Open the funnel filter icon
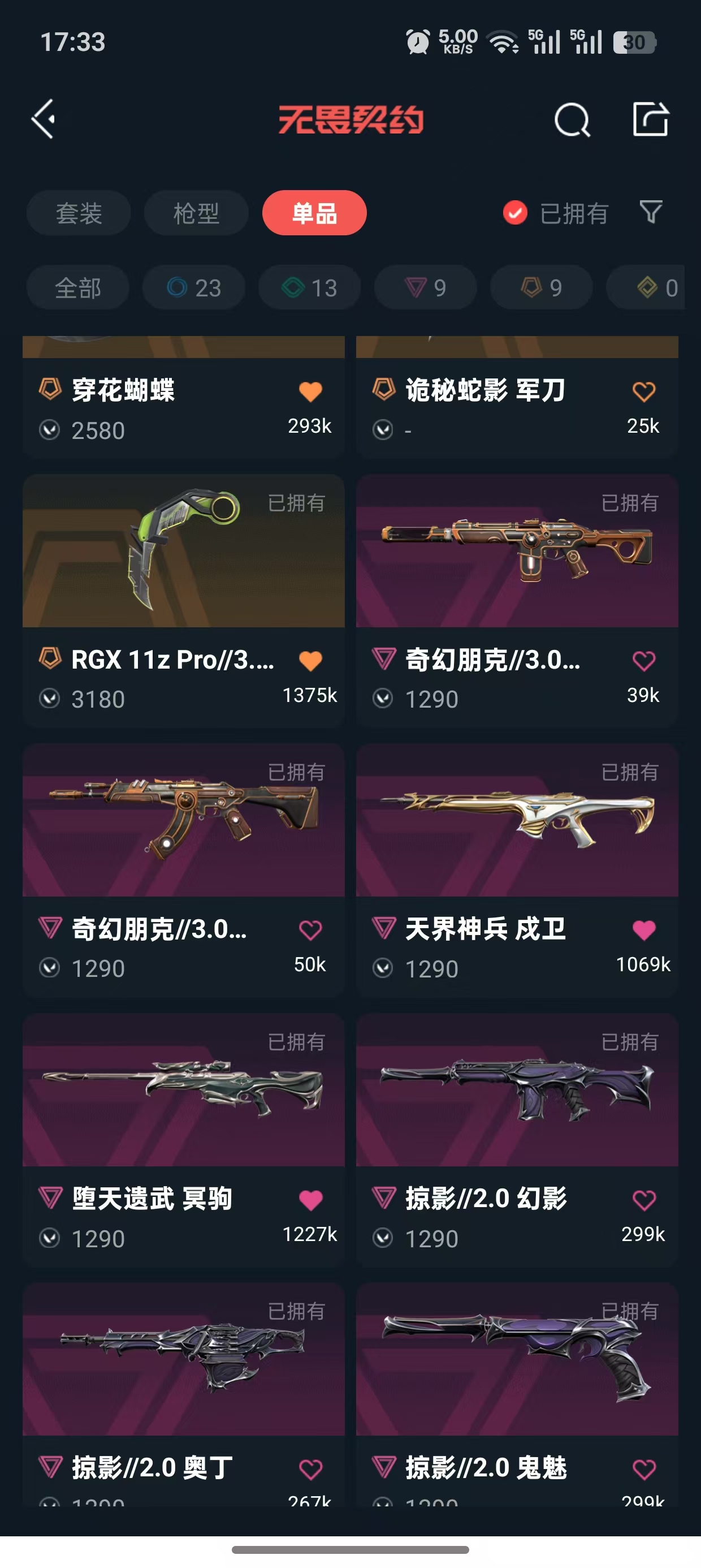 point(651,212)
